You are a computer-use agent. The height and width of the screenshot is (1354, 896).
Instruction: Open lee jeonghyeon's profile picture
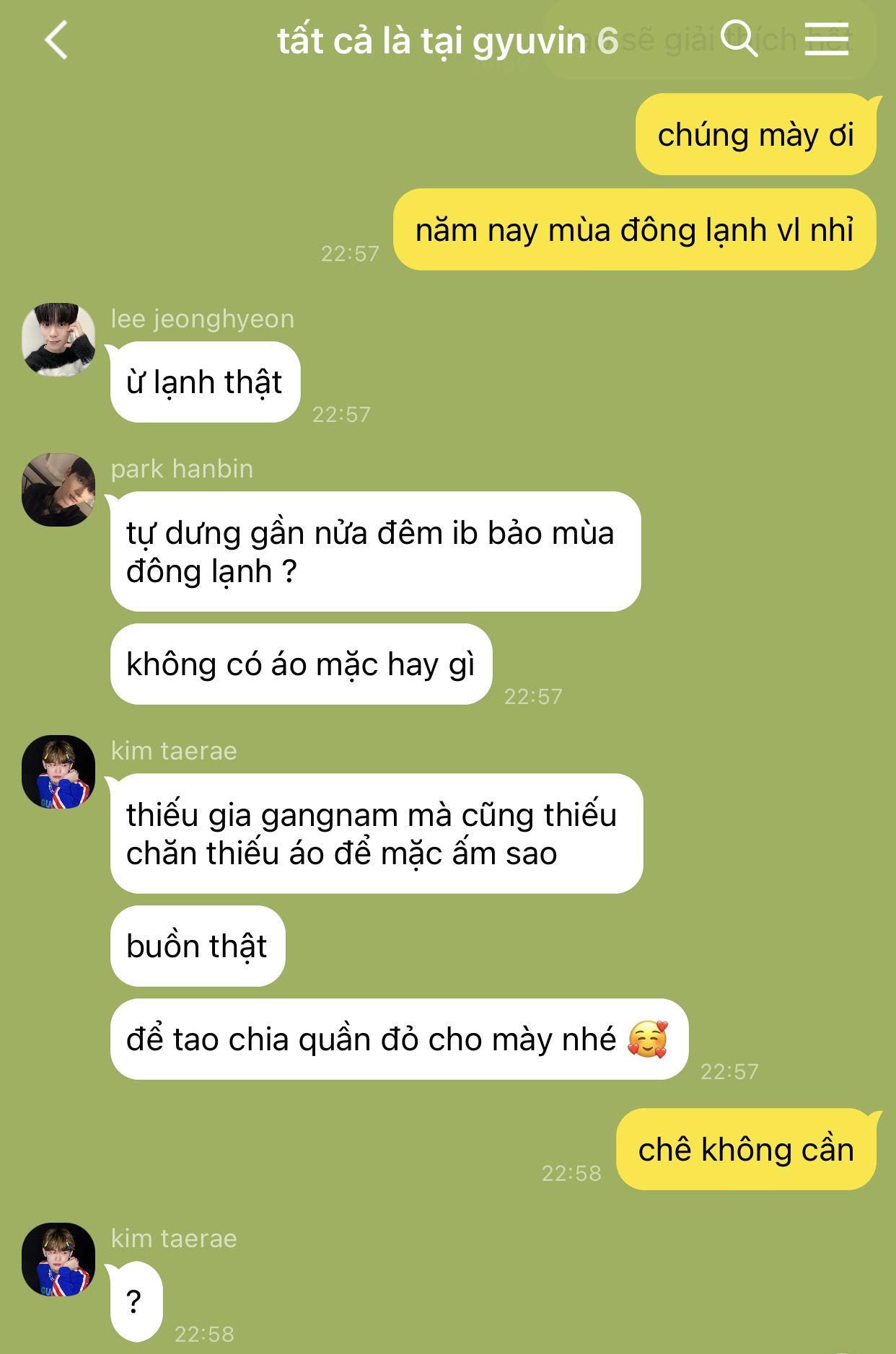pos(58,340)
